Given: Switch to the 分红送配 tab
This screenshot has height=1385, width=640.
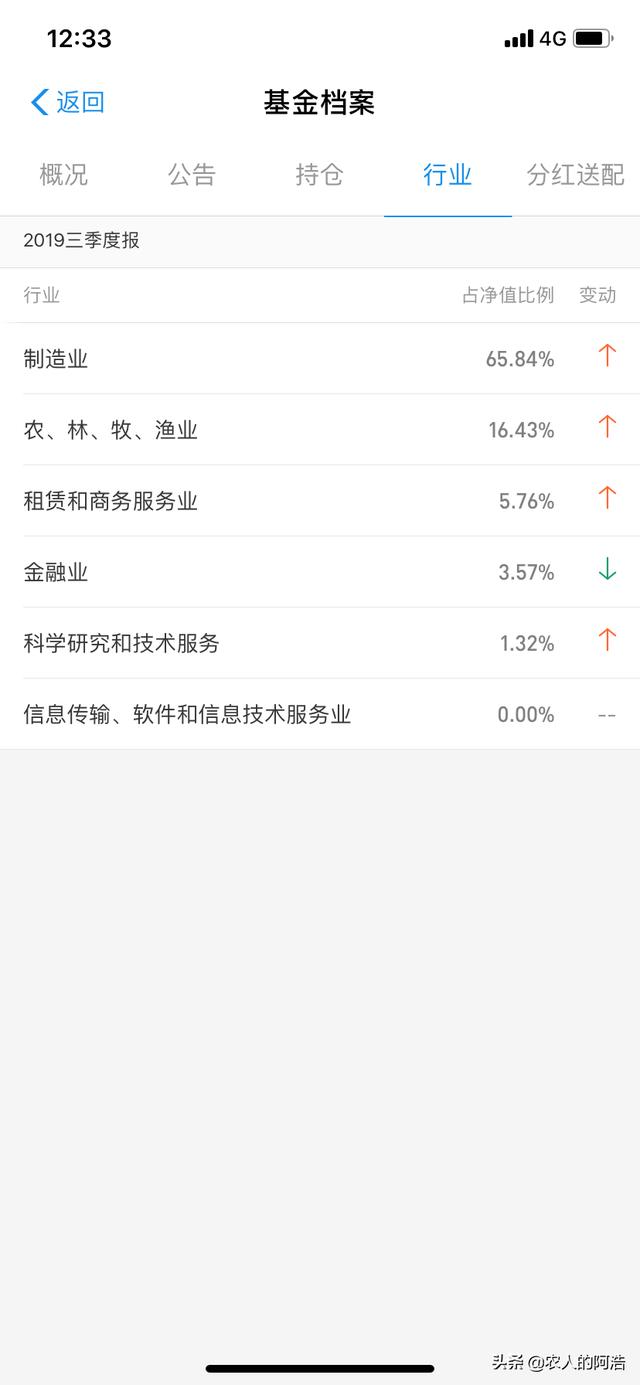Looking at the screenshot, I should (x=575, y=175).
